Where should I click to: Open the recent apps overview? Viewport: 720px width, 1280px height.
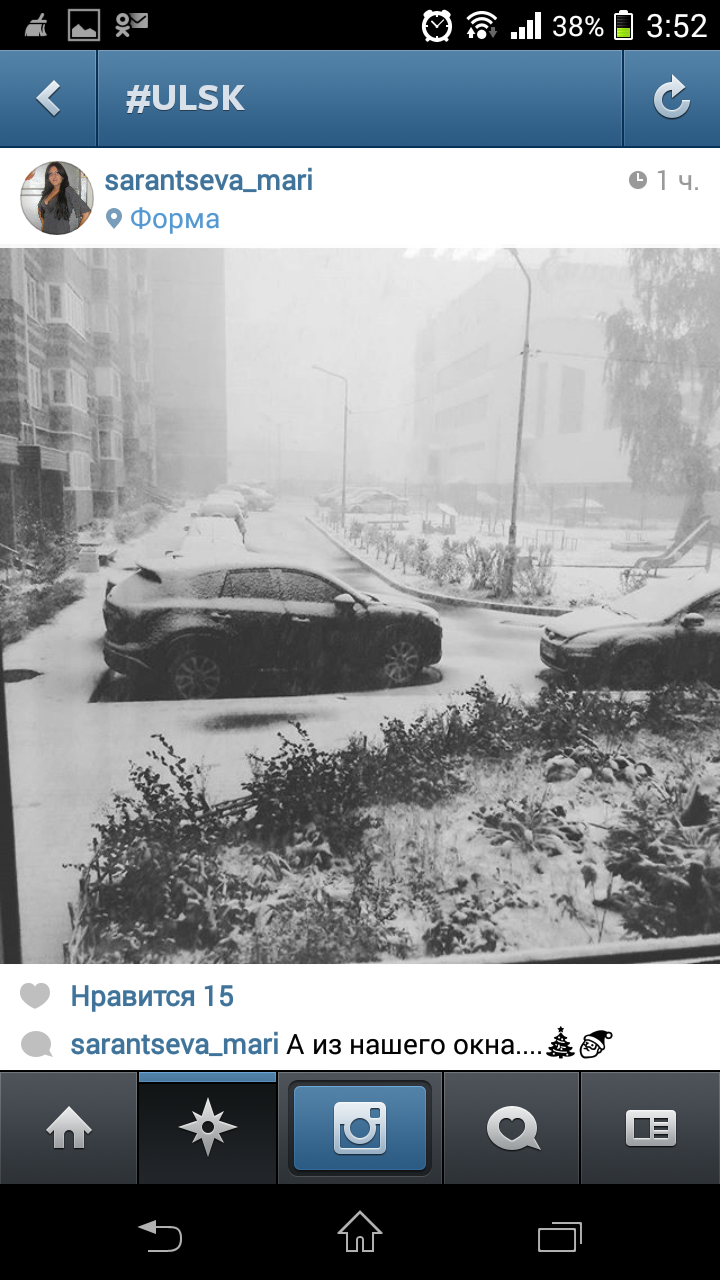point(559,1235)
